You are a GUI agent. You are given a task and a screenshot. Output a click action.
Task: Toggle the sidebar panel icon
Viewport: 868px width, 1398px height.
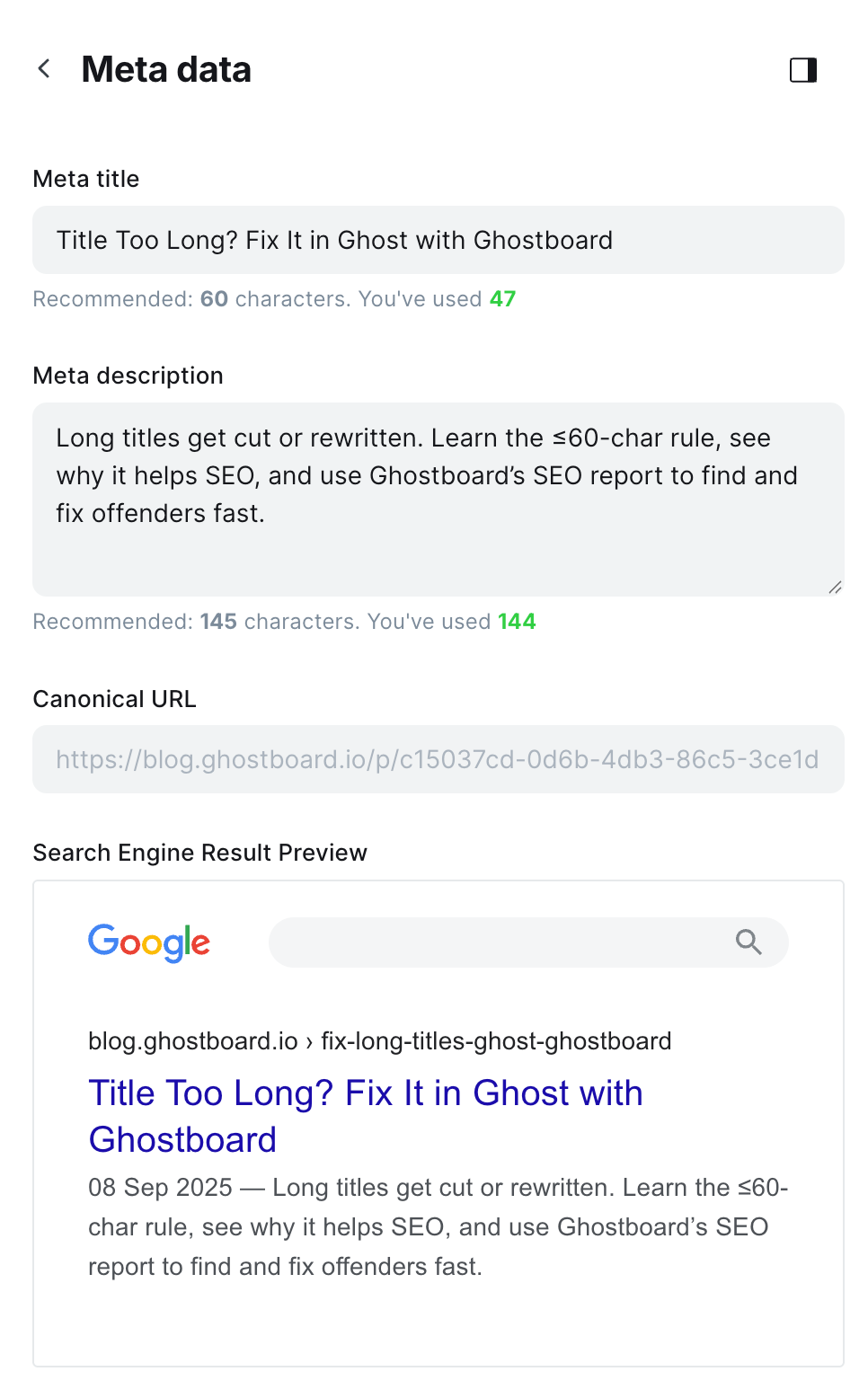(802, 70)
